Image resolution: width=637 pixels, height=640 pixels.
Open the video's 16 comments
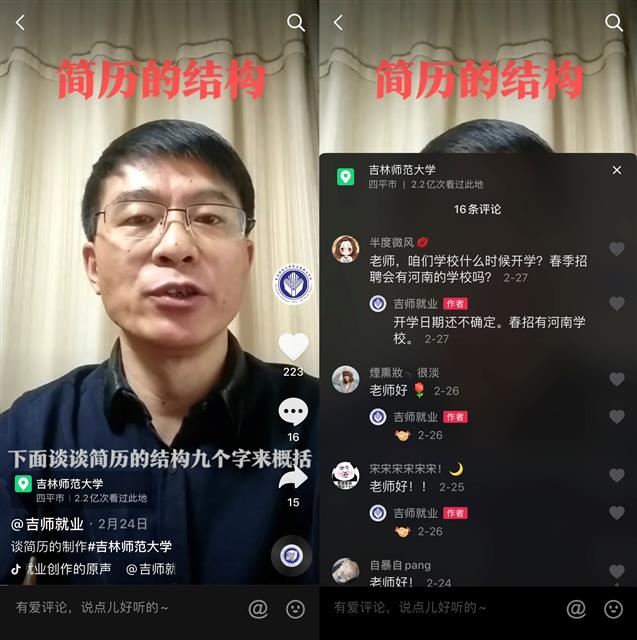(293, 411)
